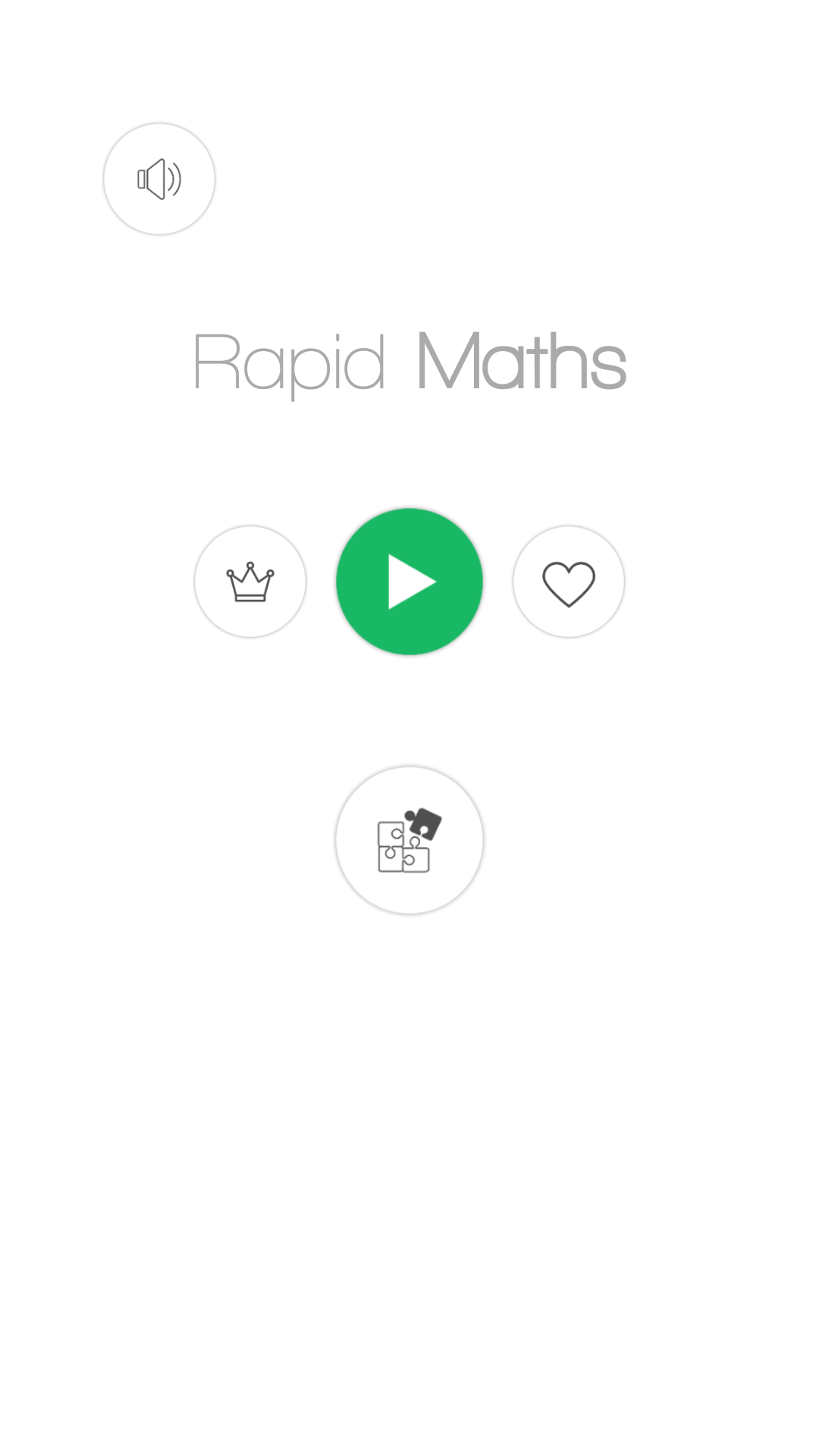Mute the game sound with speaker icon
Screen dimensions: 819x1456
159,179
